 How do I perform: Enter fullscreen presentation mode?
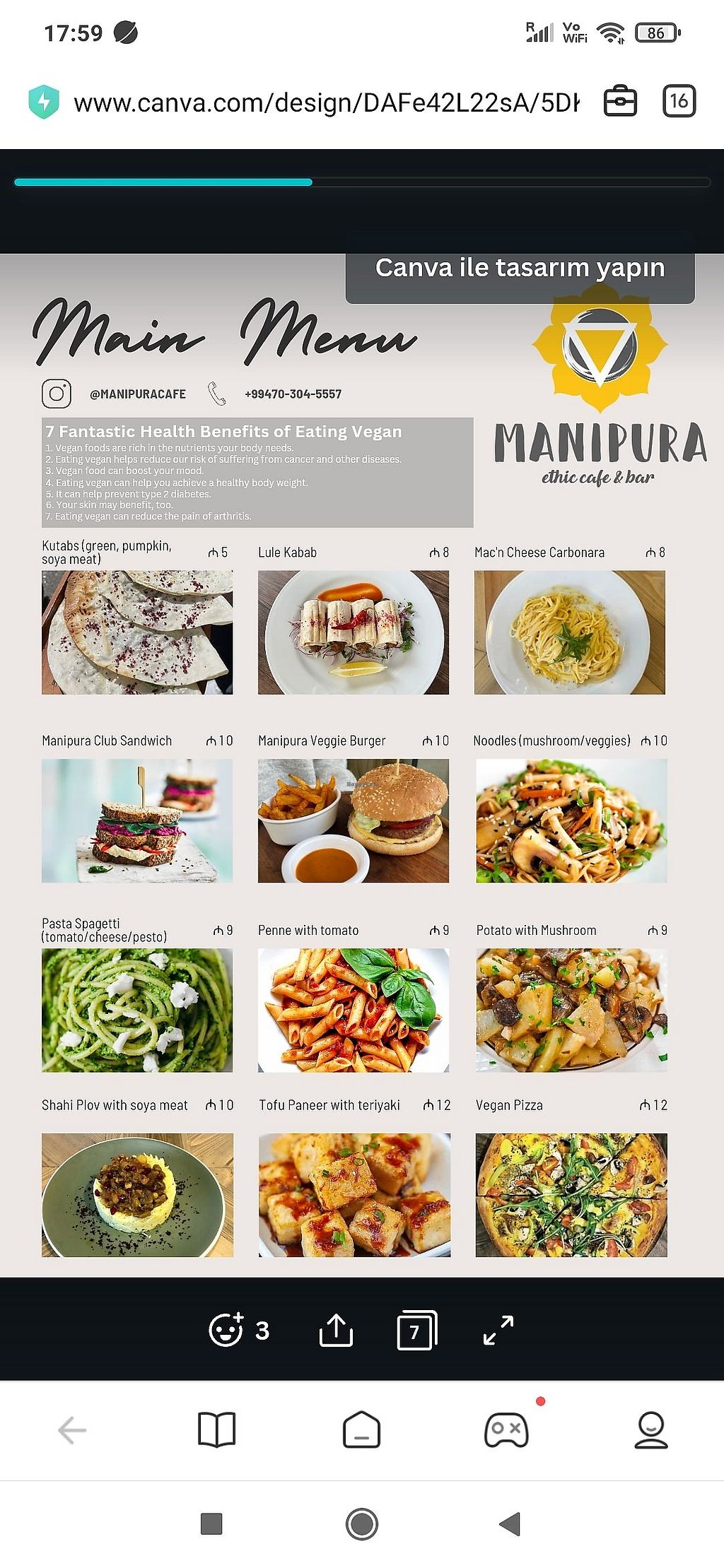click(x=498, y=1330)
